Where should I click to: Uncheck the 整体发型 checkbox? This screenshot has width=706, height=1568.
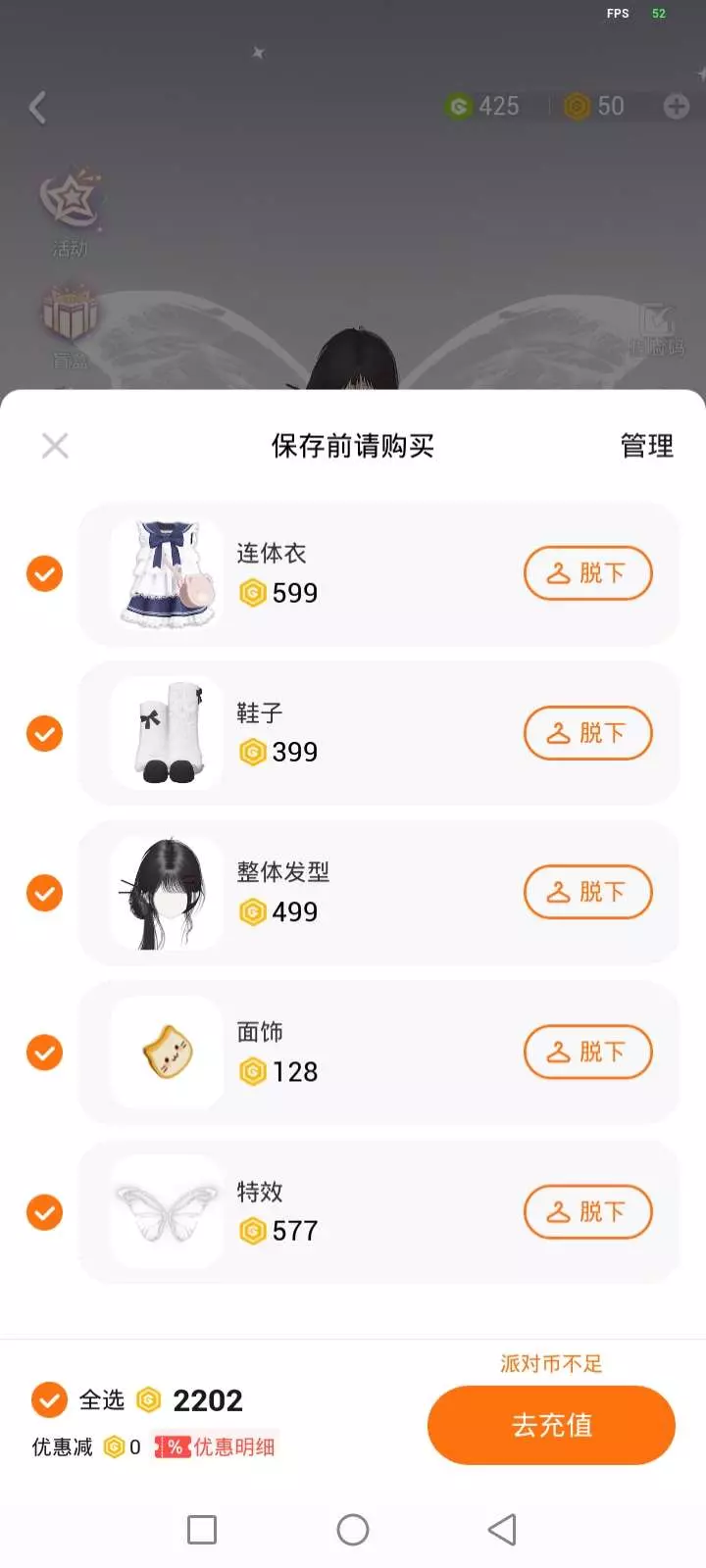tap(44, 893)
